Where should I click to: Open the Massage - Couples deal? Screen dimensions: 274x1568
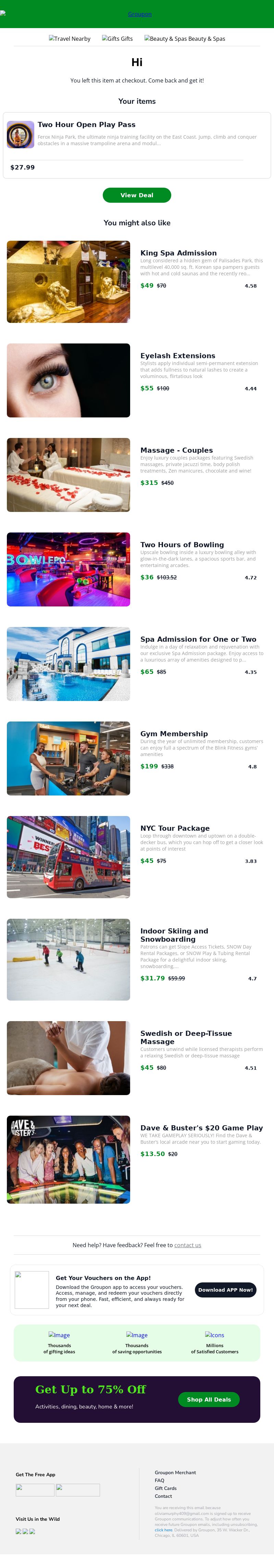176,450
